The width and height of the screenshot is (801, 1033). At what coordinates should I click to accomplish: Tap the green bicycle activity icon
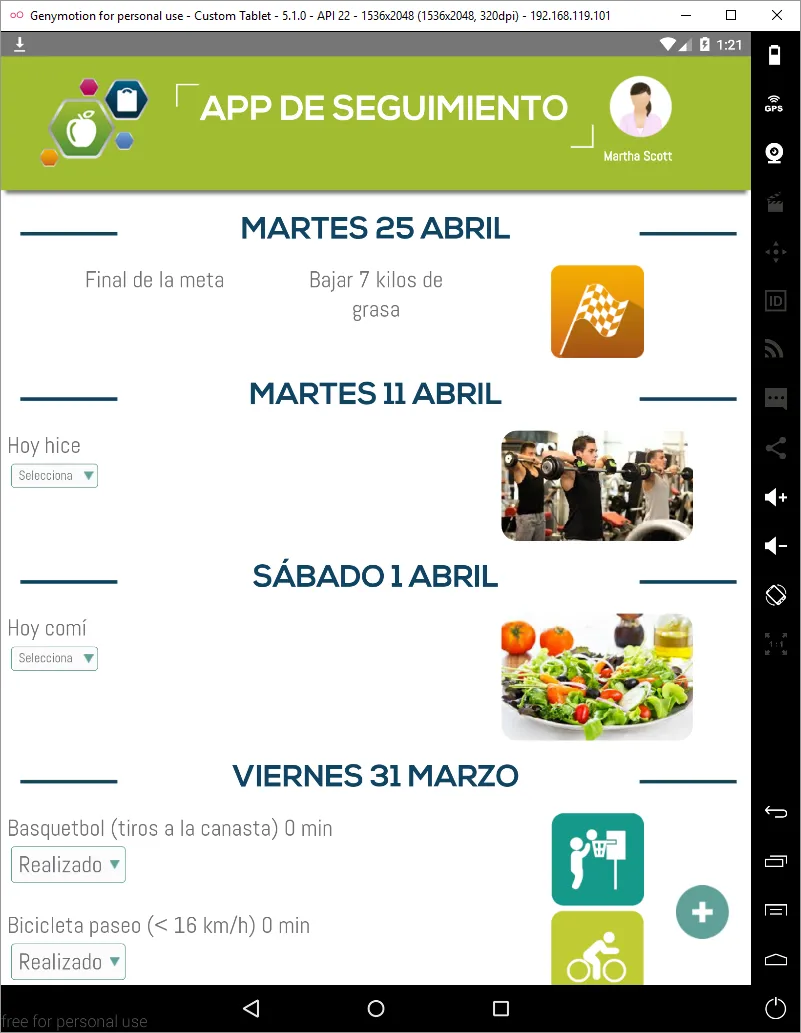[597, 950]
